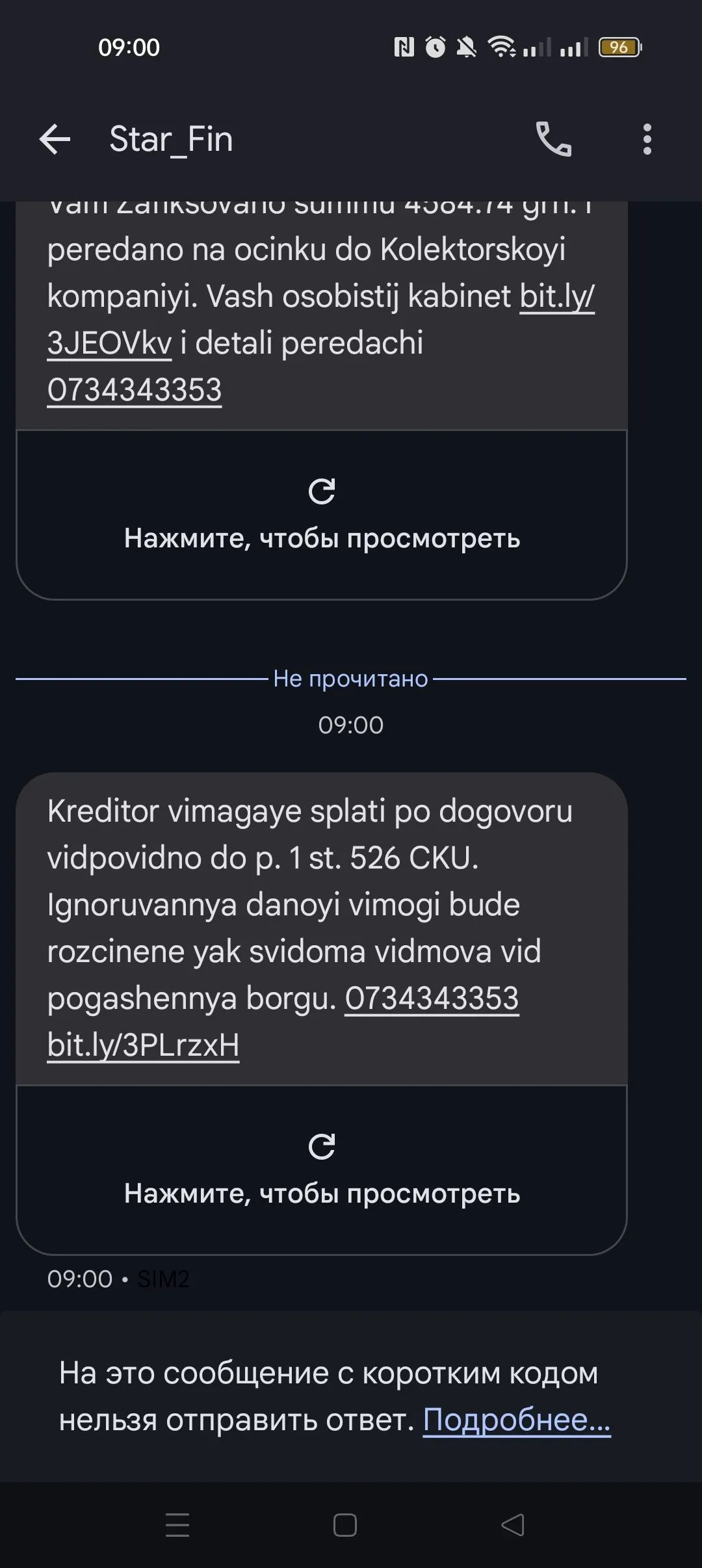The height and width of the screenshot is (1568, 702).
Task: Tap the muted notifications bell icon
Action: (x=467, y=47)
